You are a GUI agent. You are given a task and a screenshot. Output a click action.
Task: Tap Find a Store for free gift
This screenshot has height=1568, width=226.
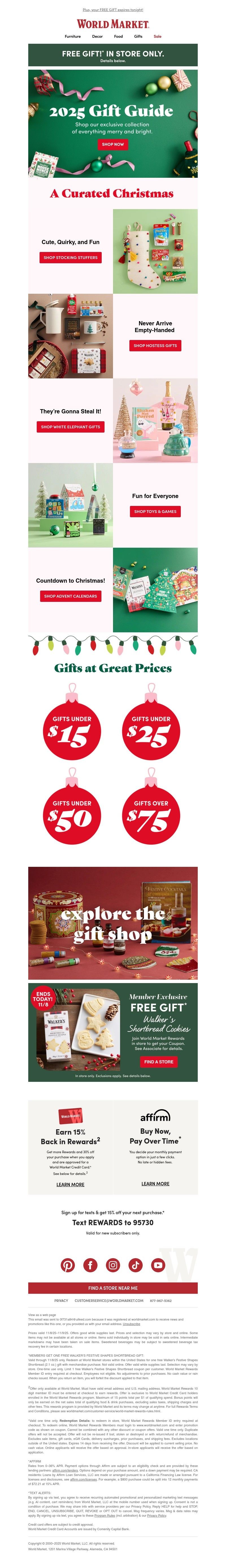(158, 1061)
